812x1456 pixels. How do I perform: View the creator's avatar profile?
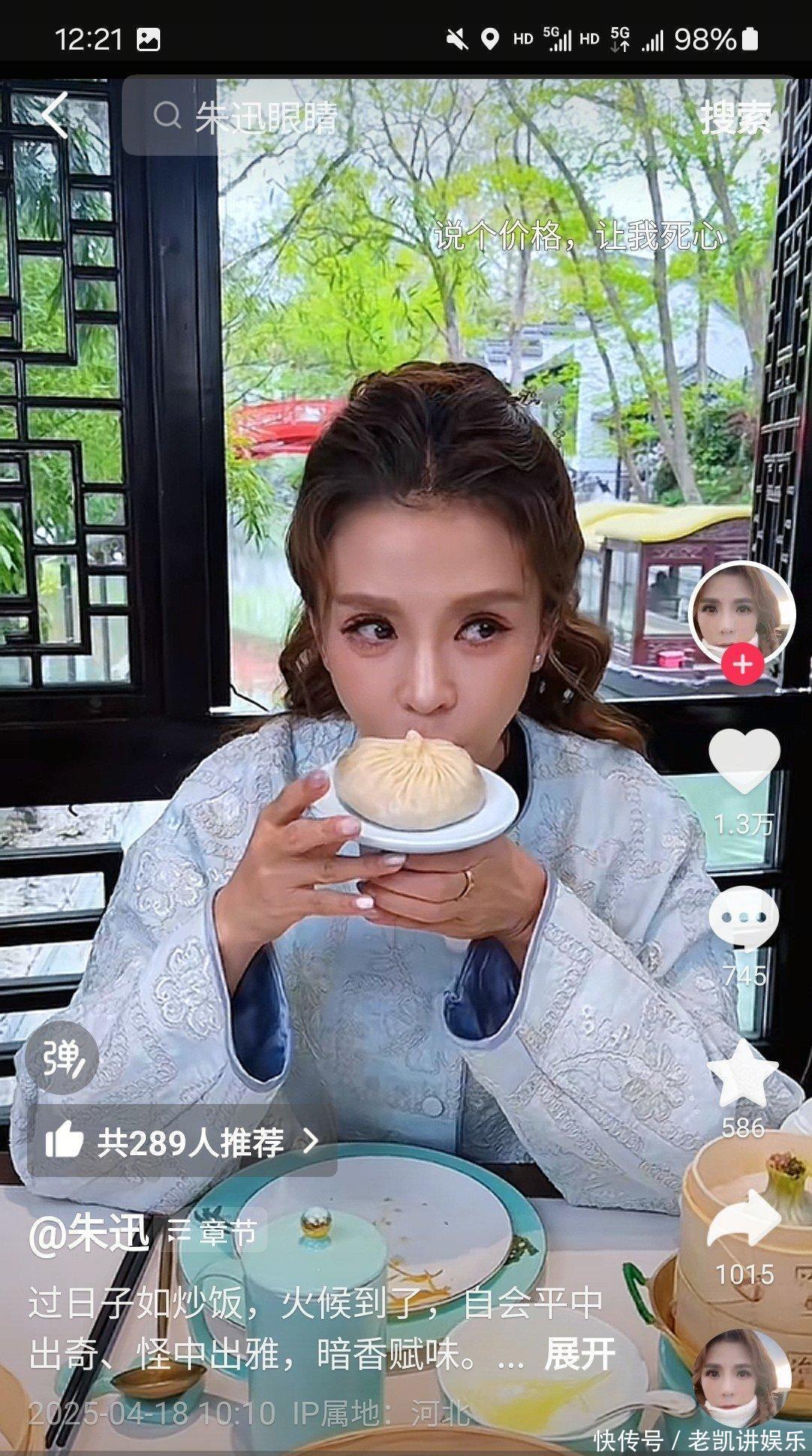point(741,611)
